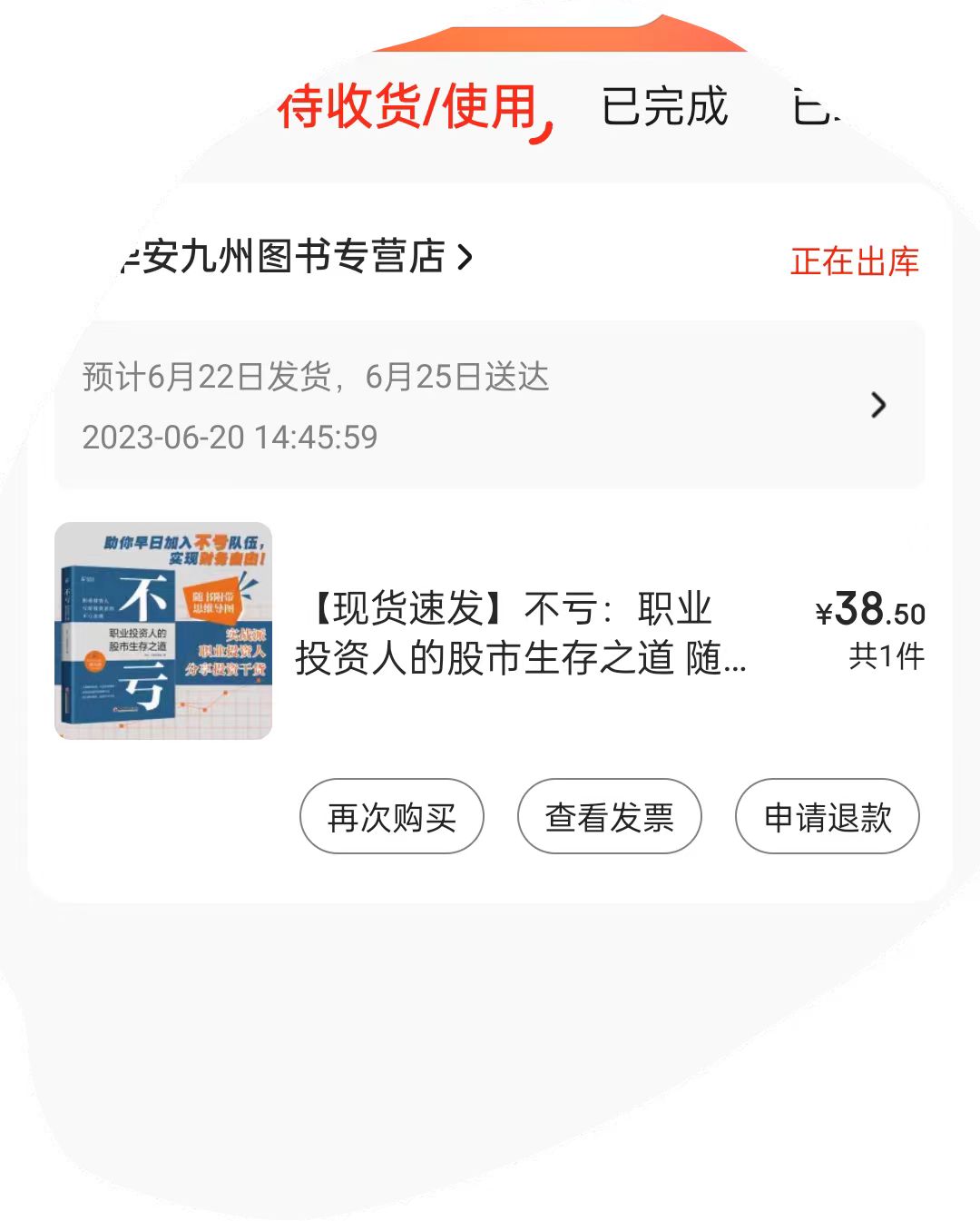Switch to the 已完成 tab
The height and width of the screenshot is (1221, 980).
pos(664,107)
